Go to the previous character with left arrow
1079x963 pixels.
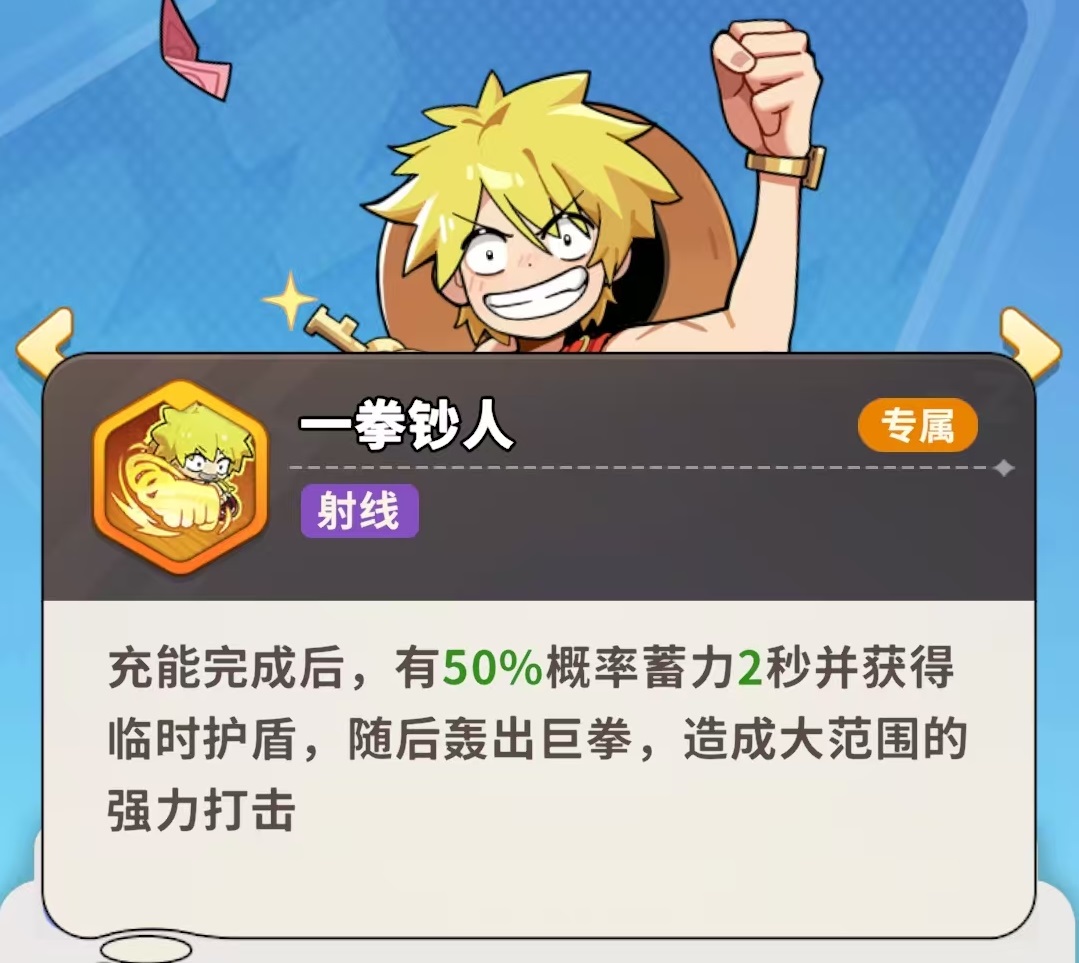[45, 341]
